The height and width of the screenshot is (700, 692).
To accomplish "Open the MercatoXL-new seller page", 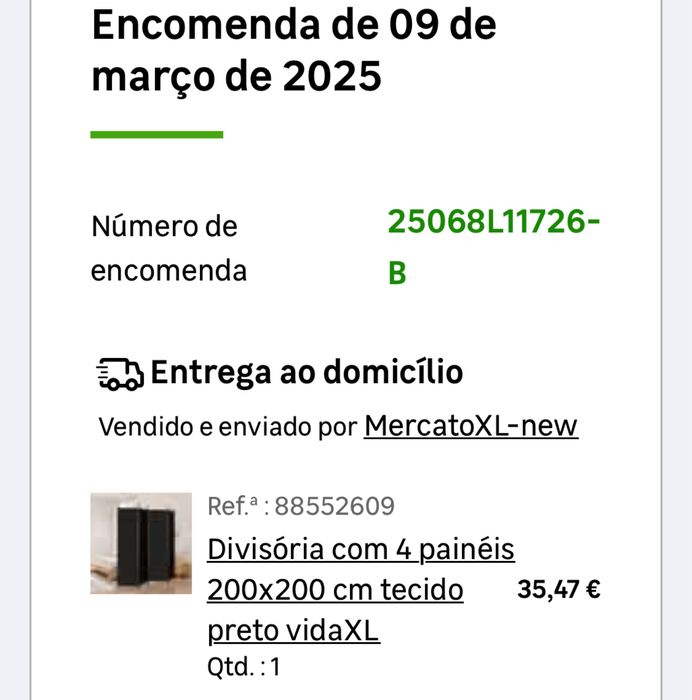I will [x=470, y=426].
